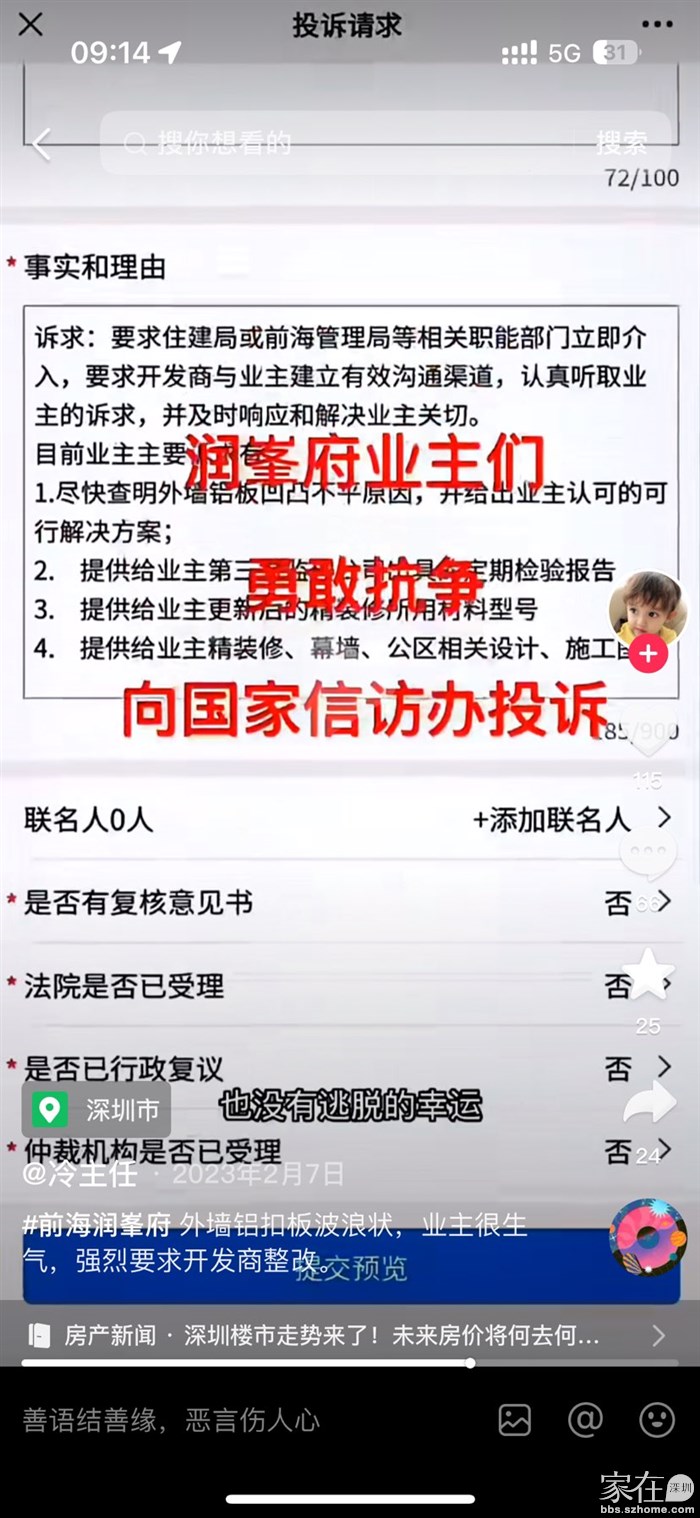Open @冷主任's profile from the username
The height and width of the screenshot is (1518, 700).
[x=80, y=1172]
